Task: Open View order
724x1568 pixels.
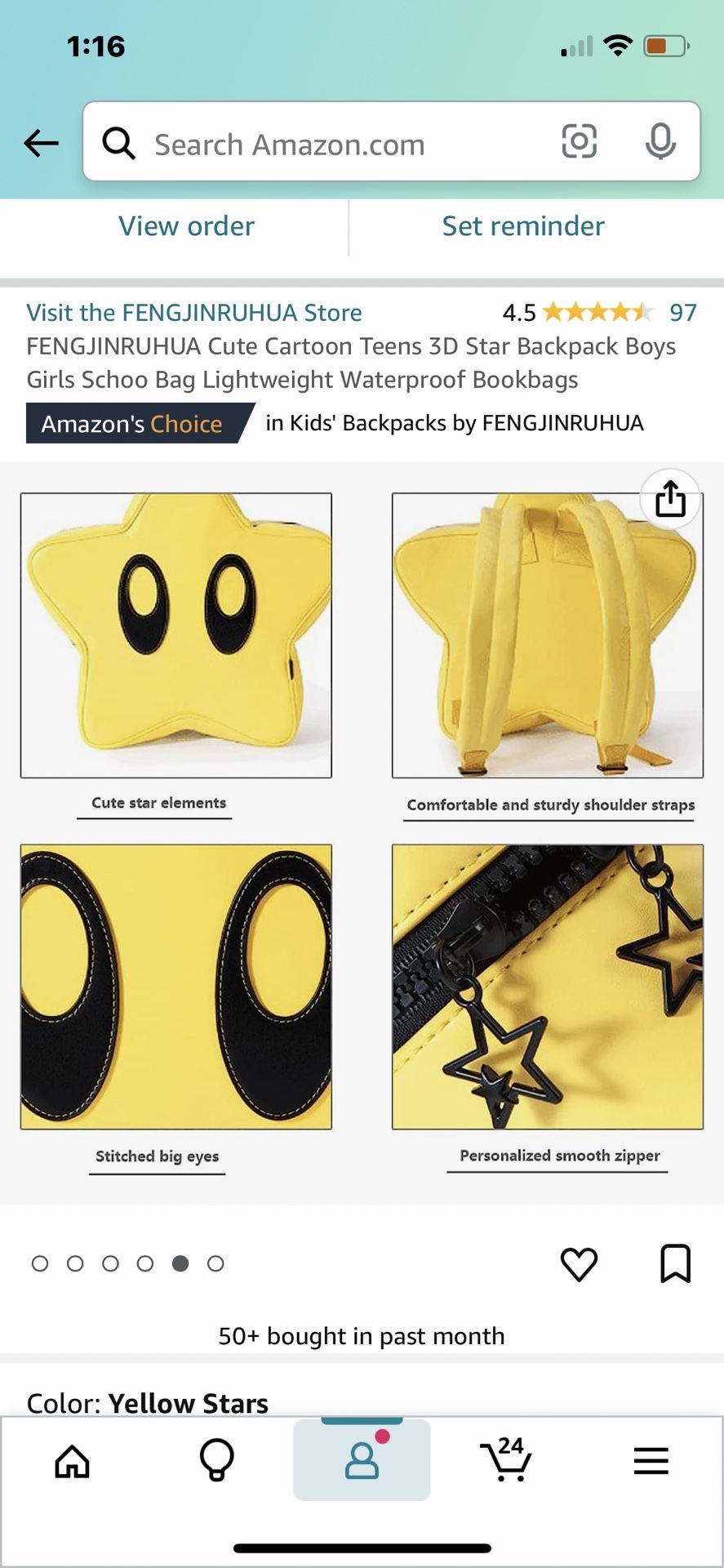Action: click(x=186, y=226)
